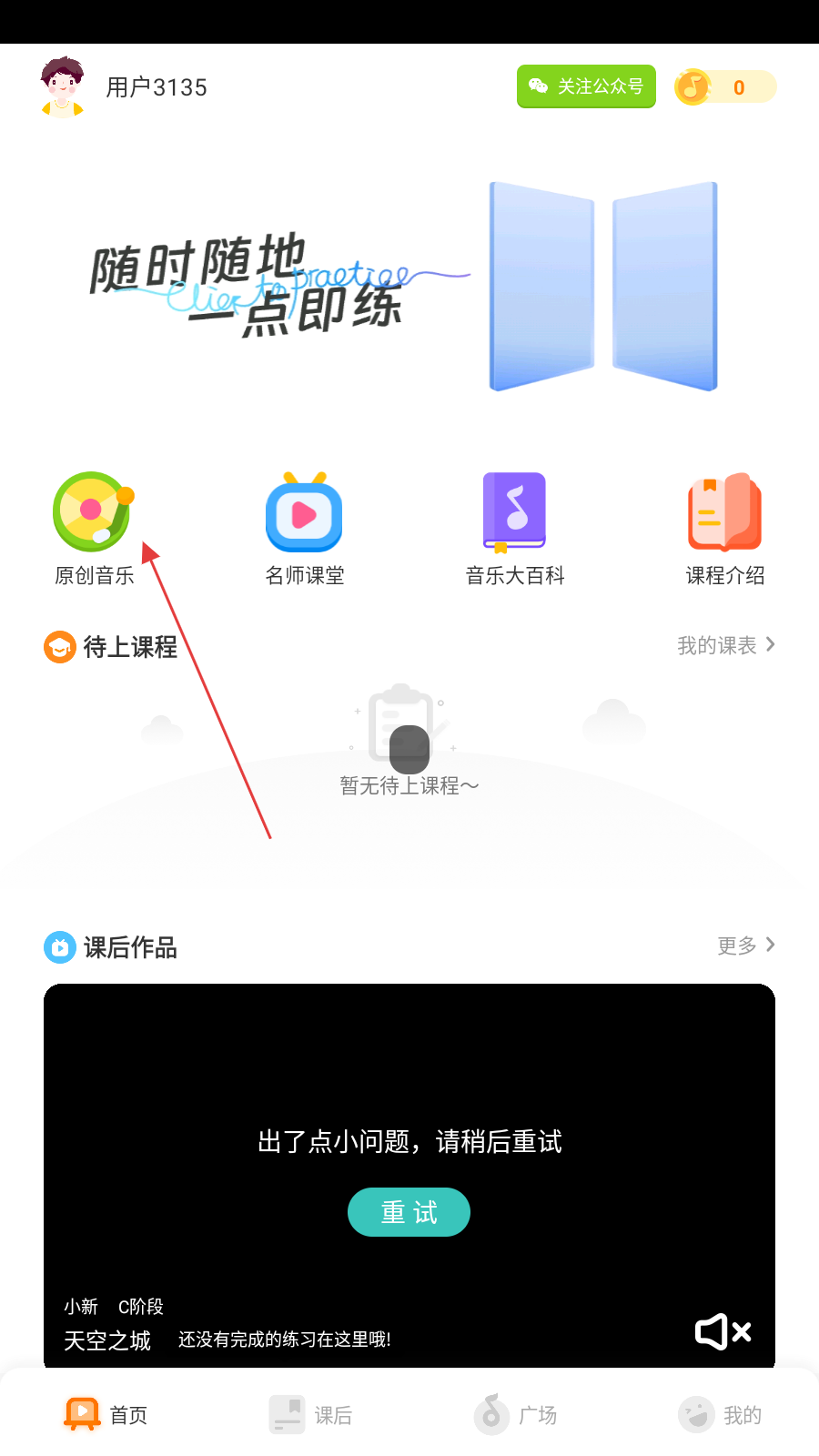Viewport: 819px width, 1456px height.
Task: Unmute the video sound
Action: [x=723, y=1332]
